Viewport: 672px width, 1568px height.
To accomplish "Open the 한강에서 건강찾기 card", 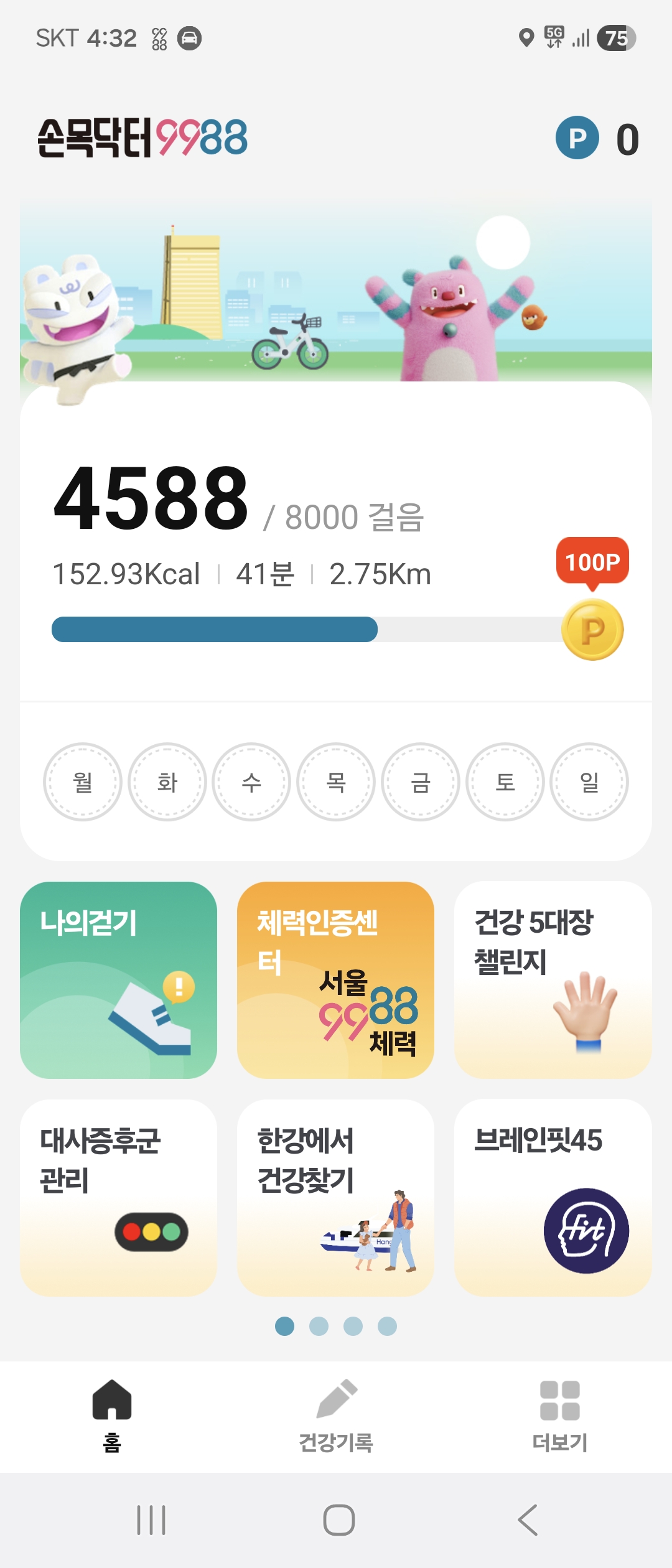I will click(x=335, y=1198).
